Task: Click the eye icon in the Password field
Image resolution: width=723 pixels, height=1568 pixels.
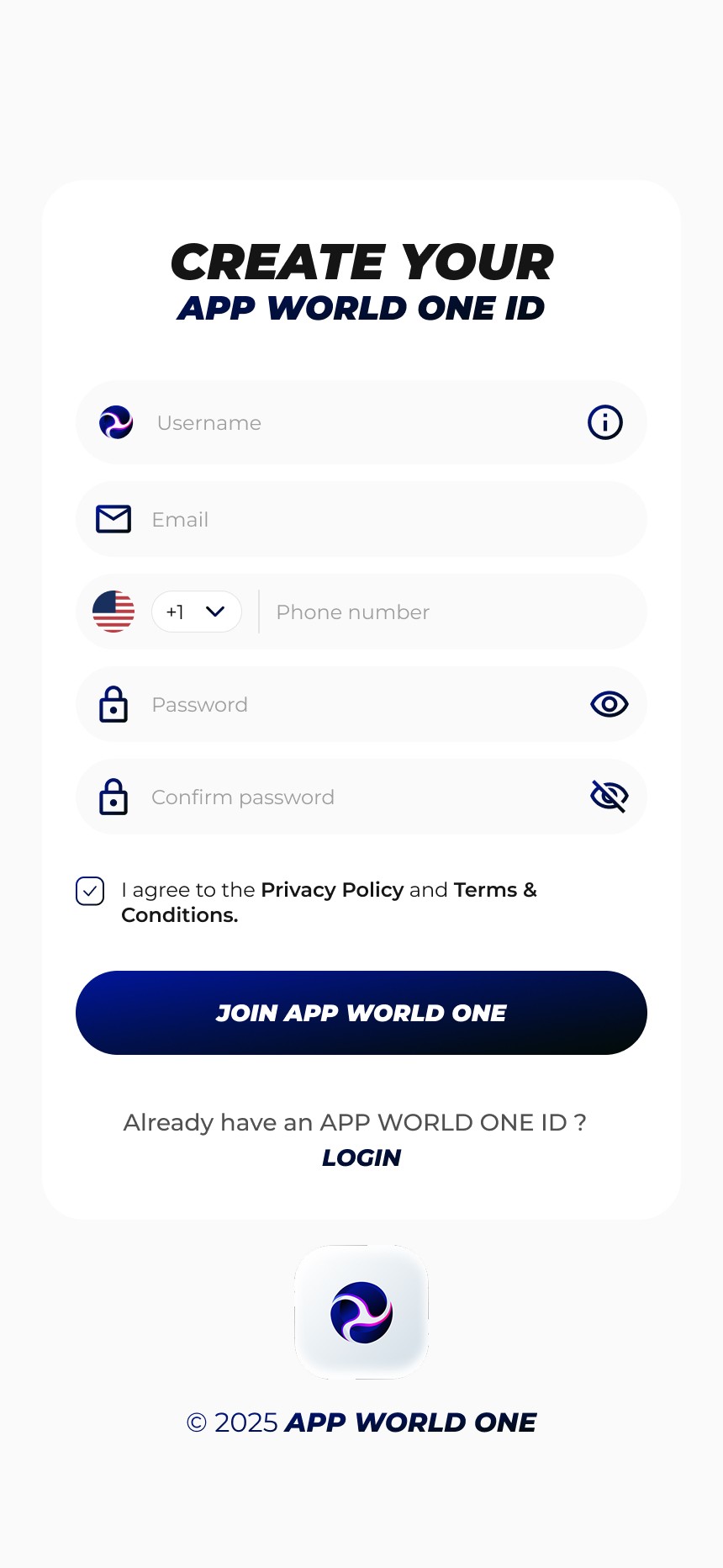Action: [x=609, y=704]
